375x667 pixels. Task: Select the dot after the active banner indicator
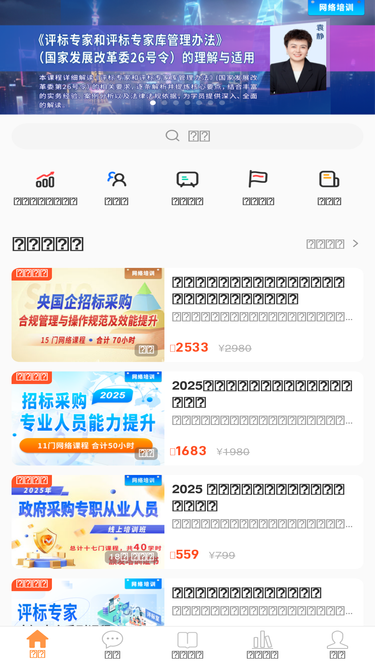pyautogui.click(x=165, y=103)
